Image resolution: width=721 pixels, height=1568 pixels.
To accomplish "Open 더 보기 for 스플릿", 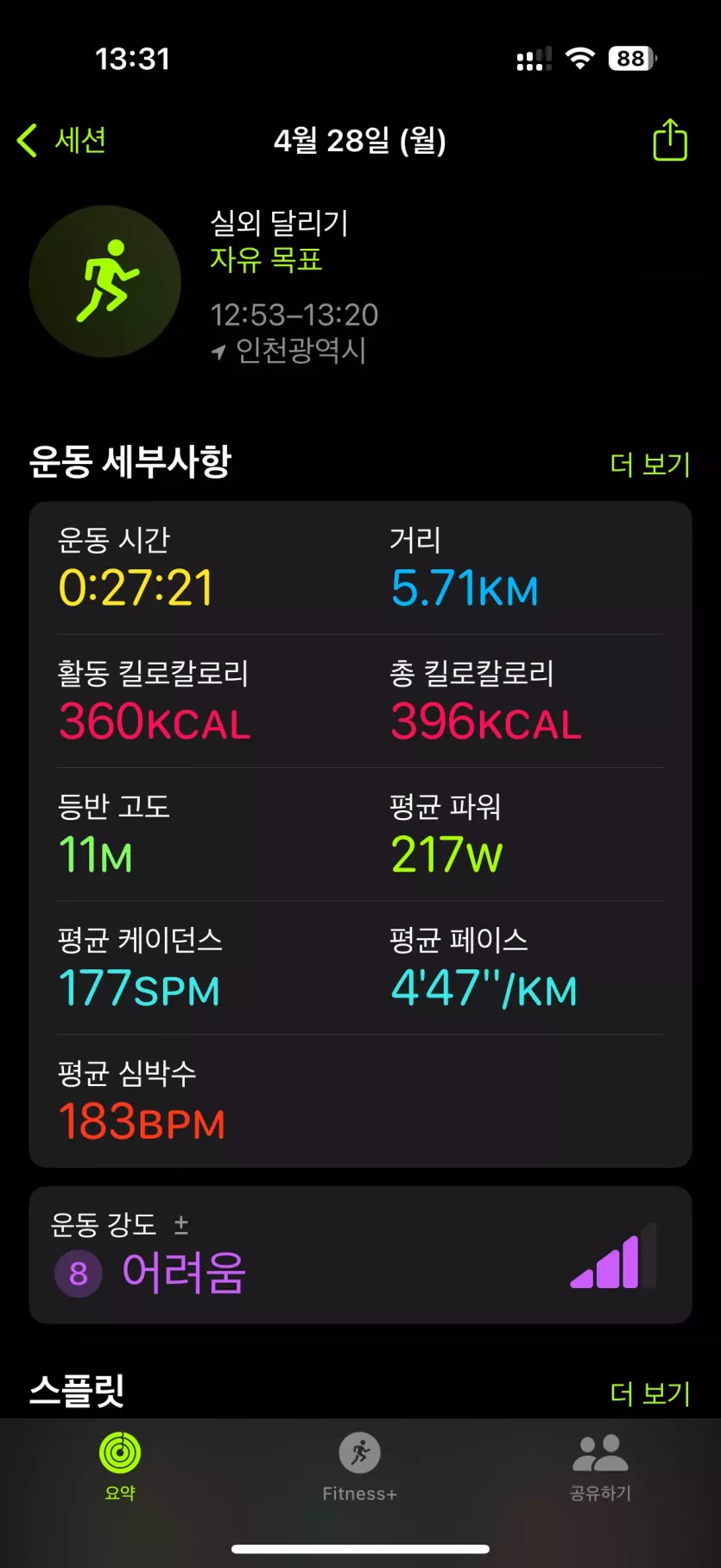I will click(x=649, y=1393).
